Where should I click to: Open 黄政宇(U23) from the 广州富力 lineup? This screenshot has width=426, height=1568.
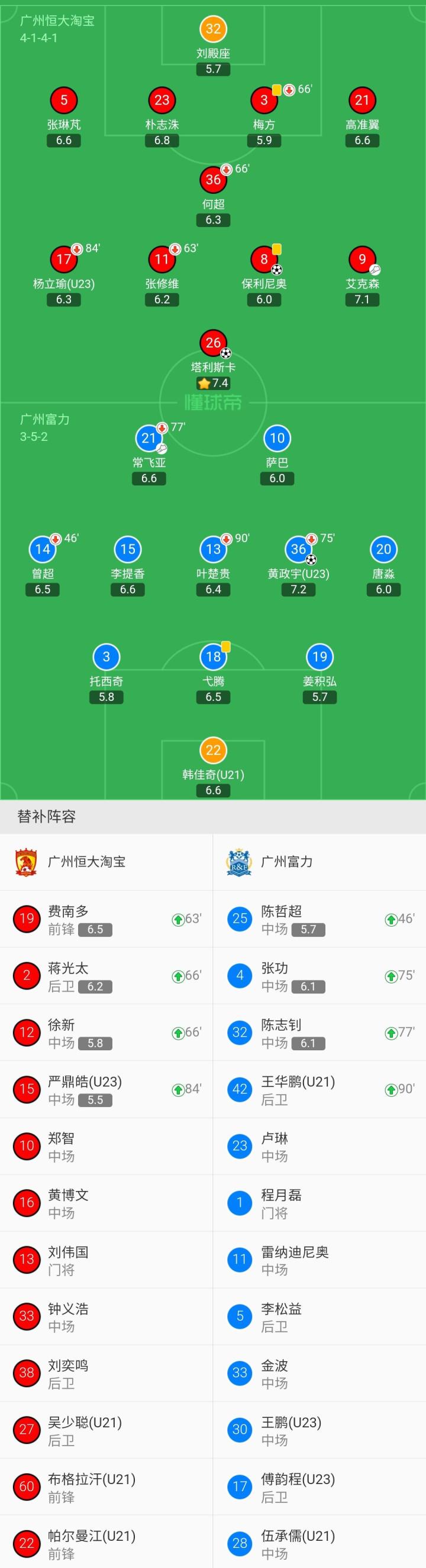[x=299, y=567]
